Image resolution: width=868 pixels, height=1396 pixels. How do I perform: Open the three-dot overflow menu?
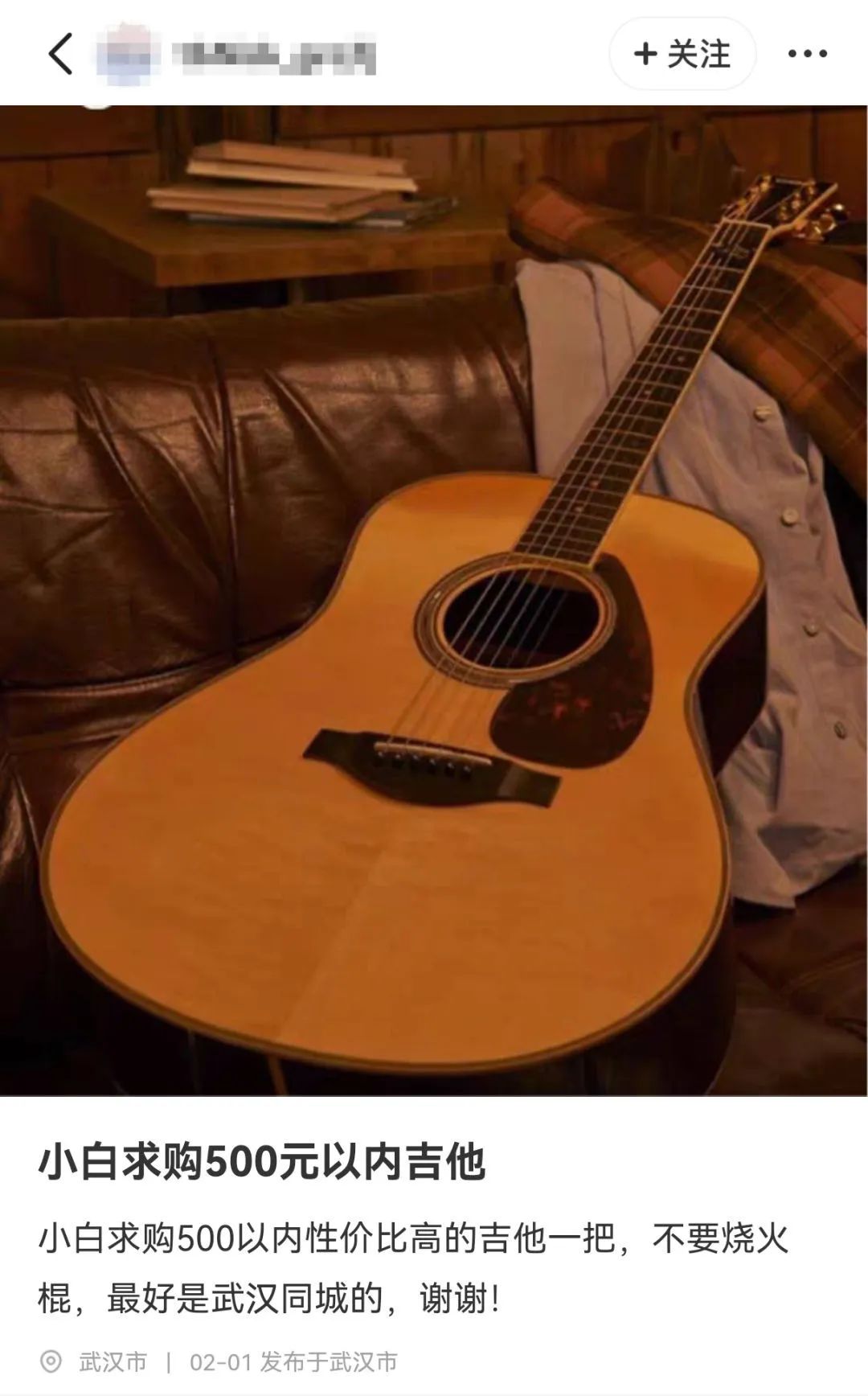[x=807, y=54]
